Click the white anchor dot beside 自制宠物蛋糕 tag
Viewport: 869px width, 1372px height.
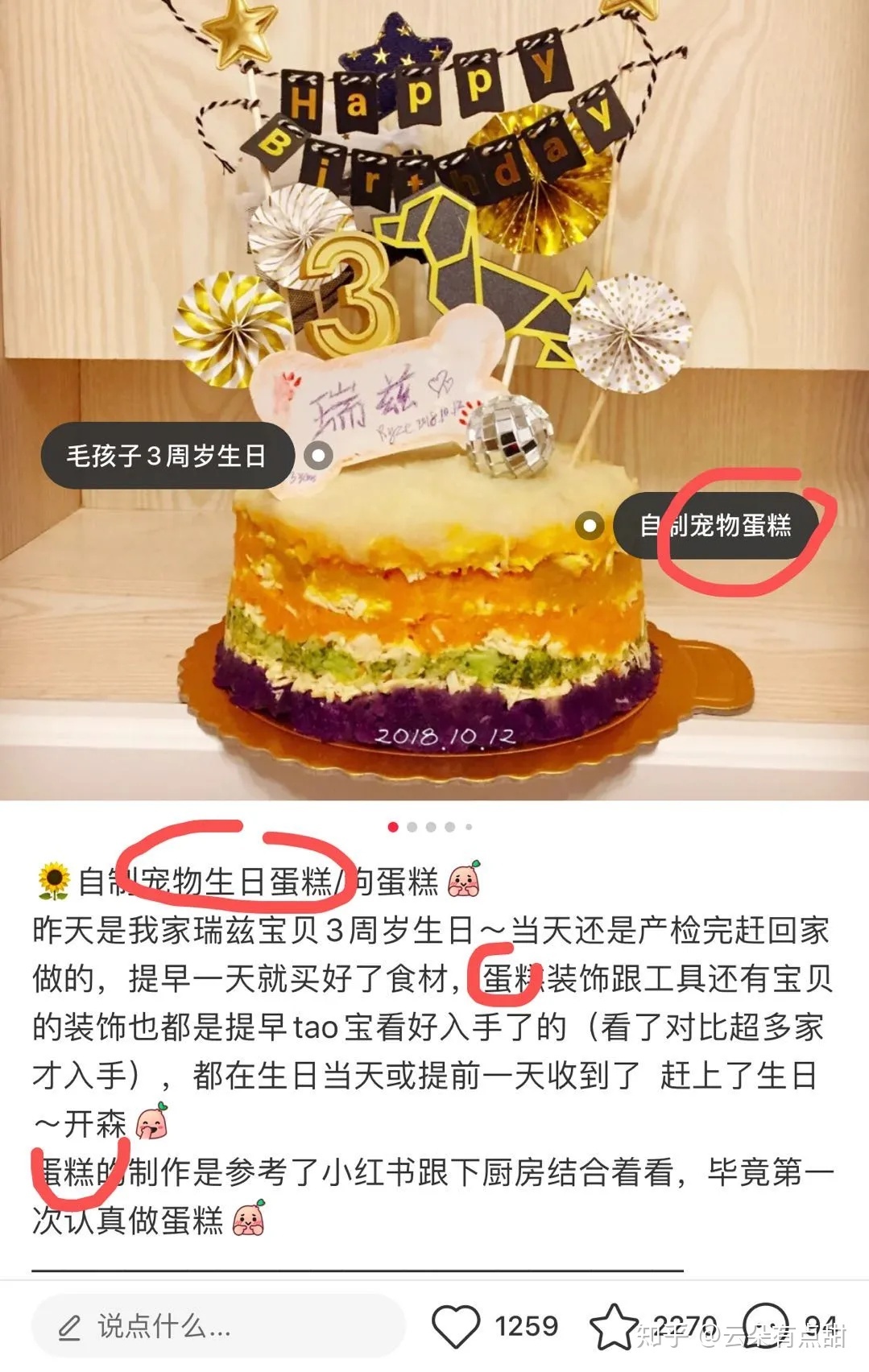pos(589,527)
